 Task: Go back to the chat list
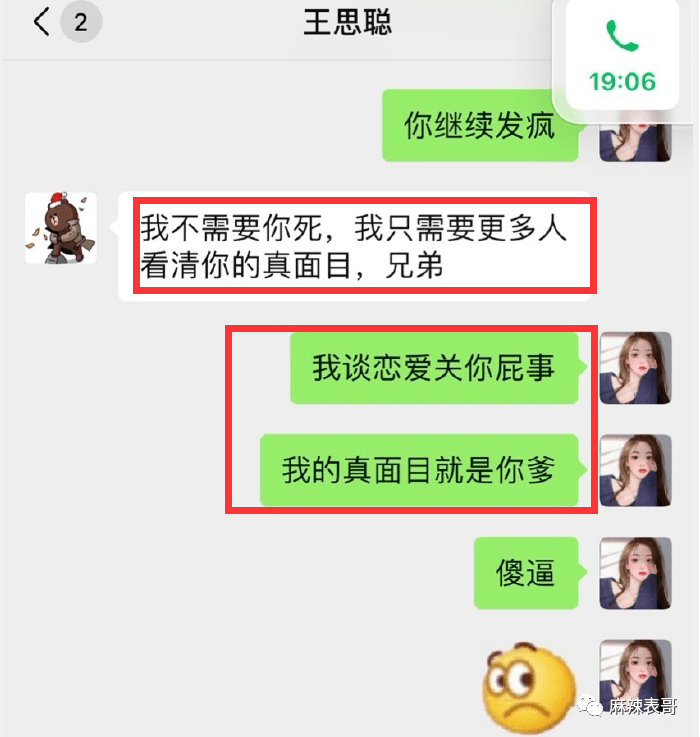coord(42,22)
